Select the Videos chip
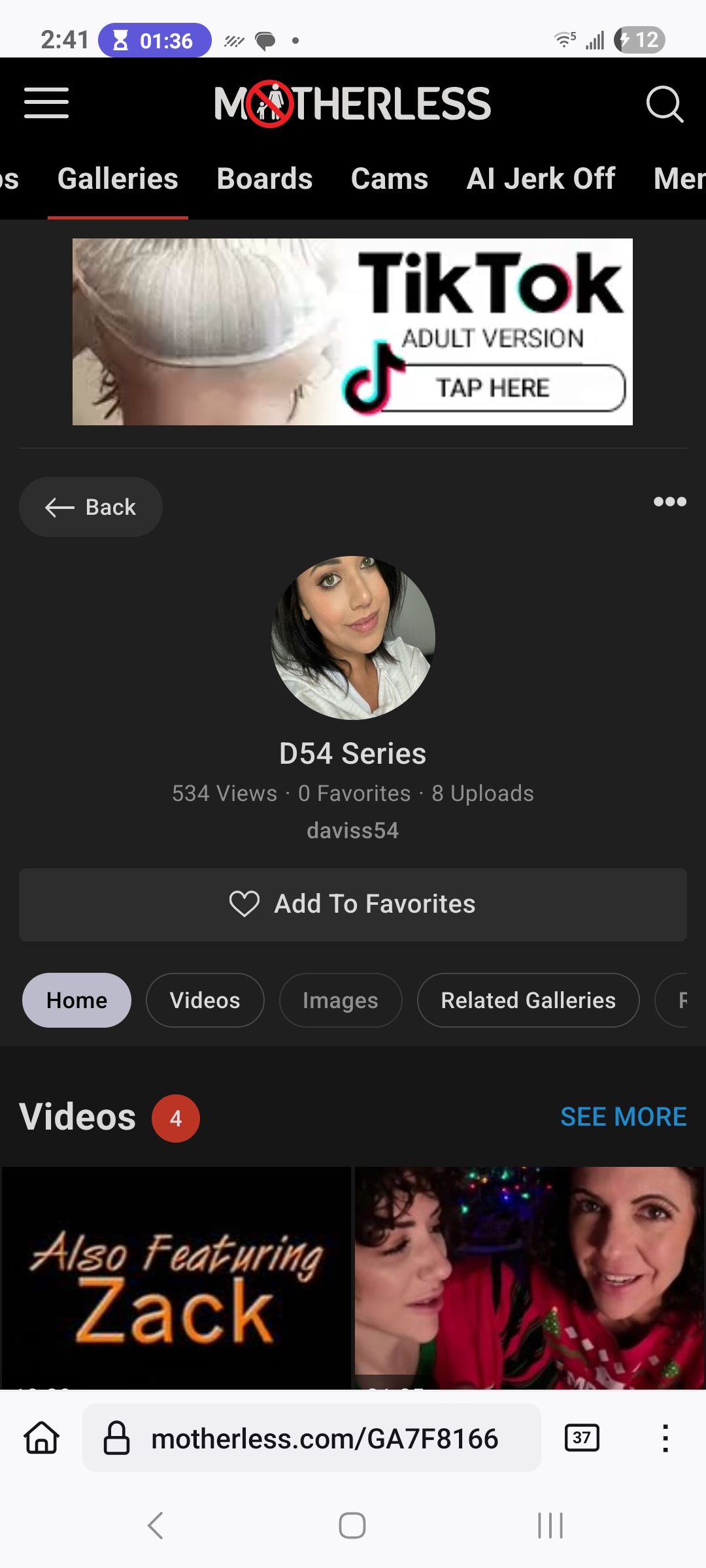The width and height of the screenshot is (706, 1568). coord(205,1000)
